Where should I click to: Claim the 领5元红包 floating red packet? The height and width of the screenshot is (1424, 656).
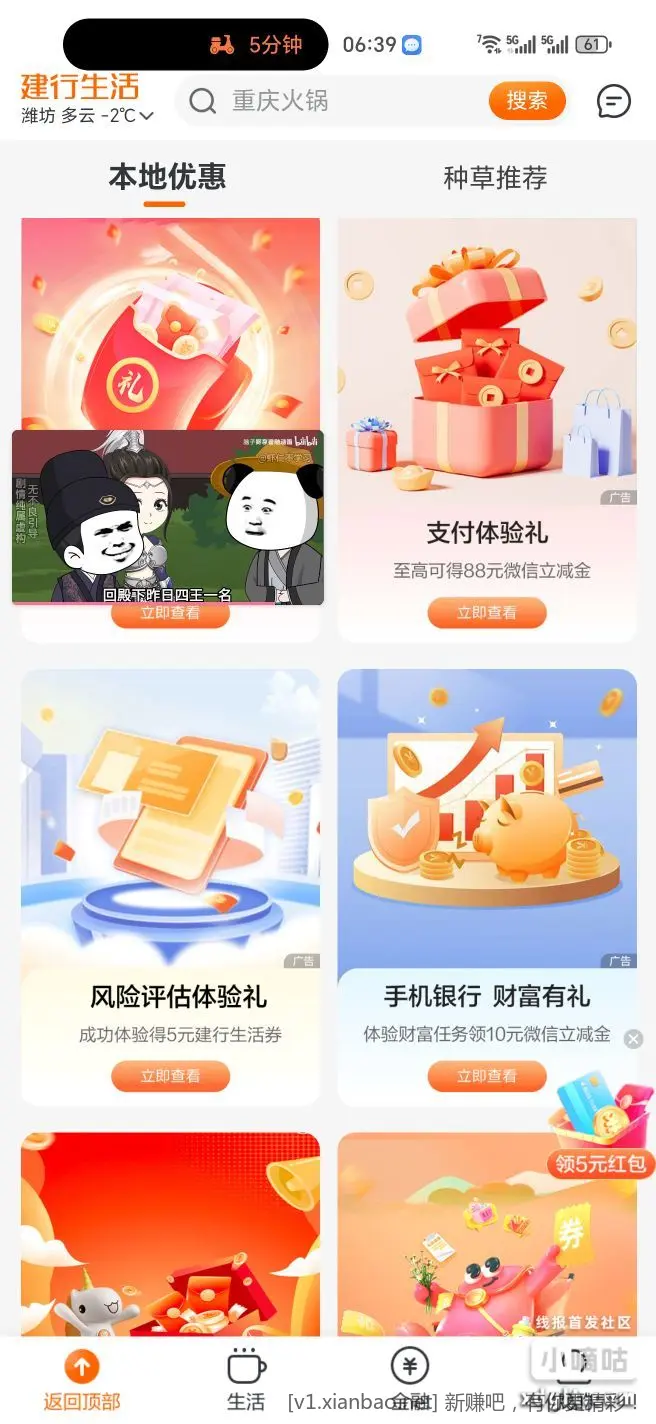click(600, 1125)
